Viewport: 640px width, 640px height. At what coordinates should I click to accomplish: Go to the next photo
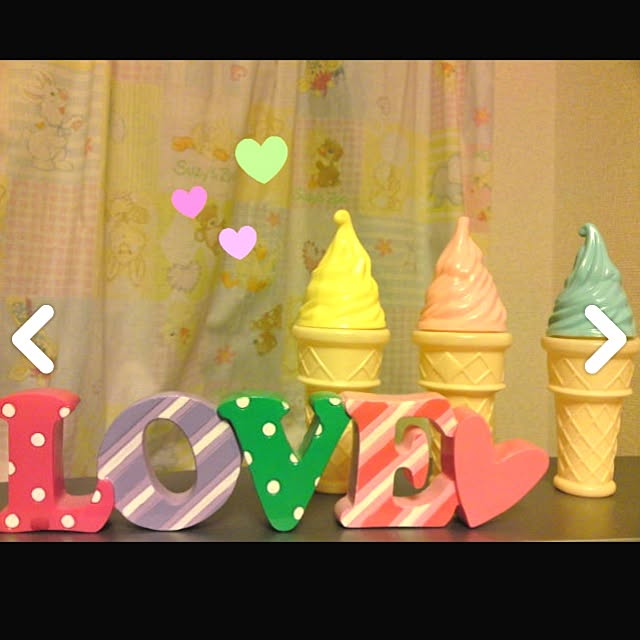pyautogui.click(x=605, y=340)
